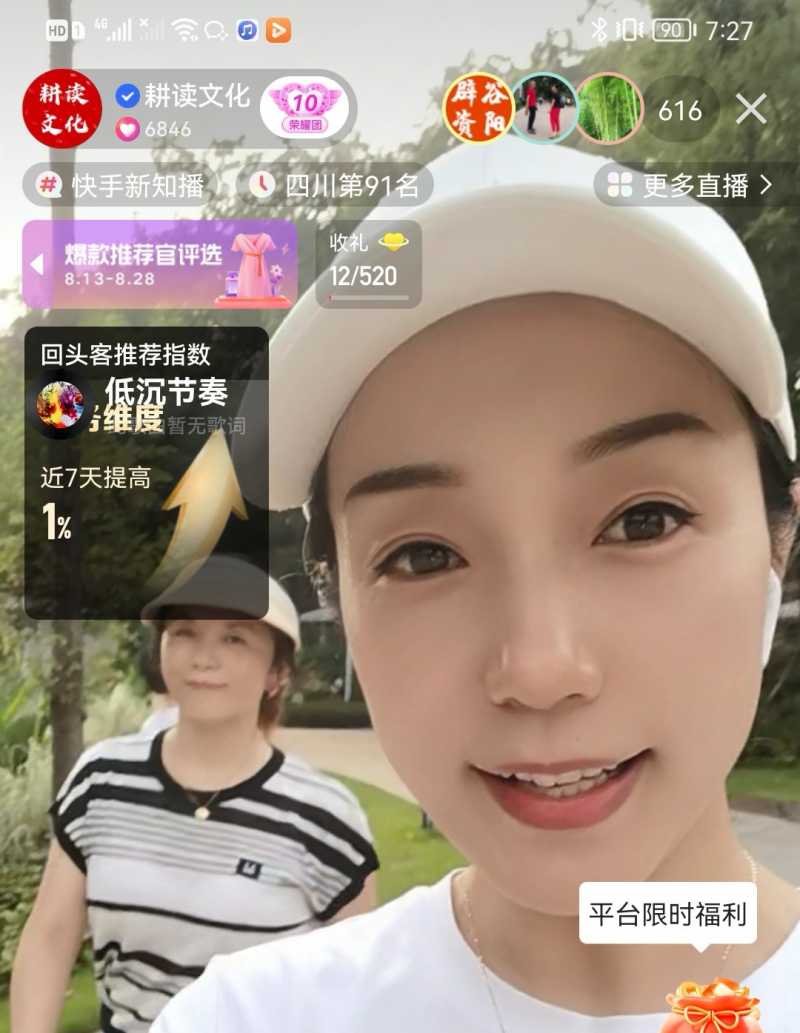
Task: Expand 更多直播 via its chevron
Action: coord(767,185)
